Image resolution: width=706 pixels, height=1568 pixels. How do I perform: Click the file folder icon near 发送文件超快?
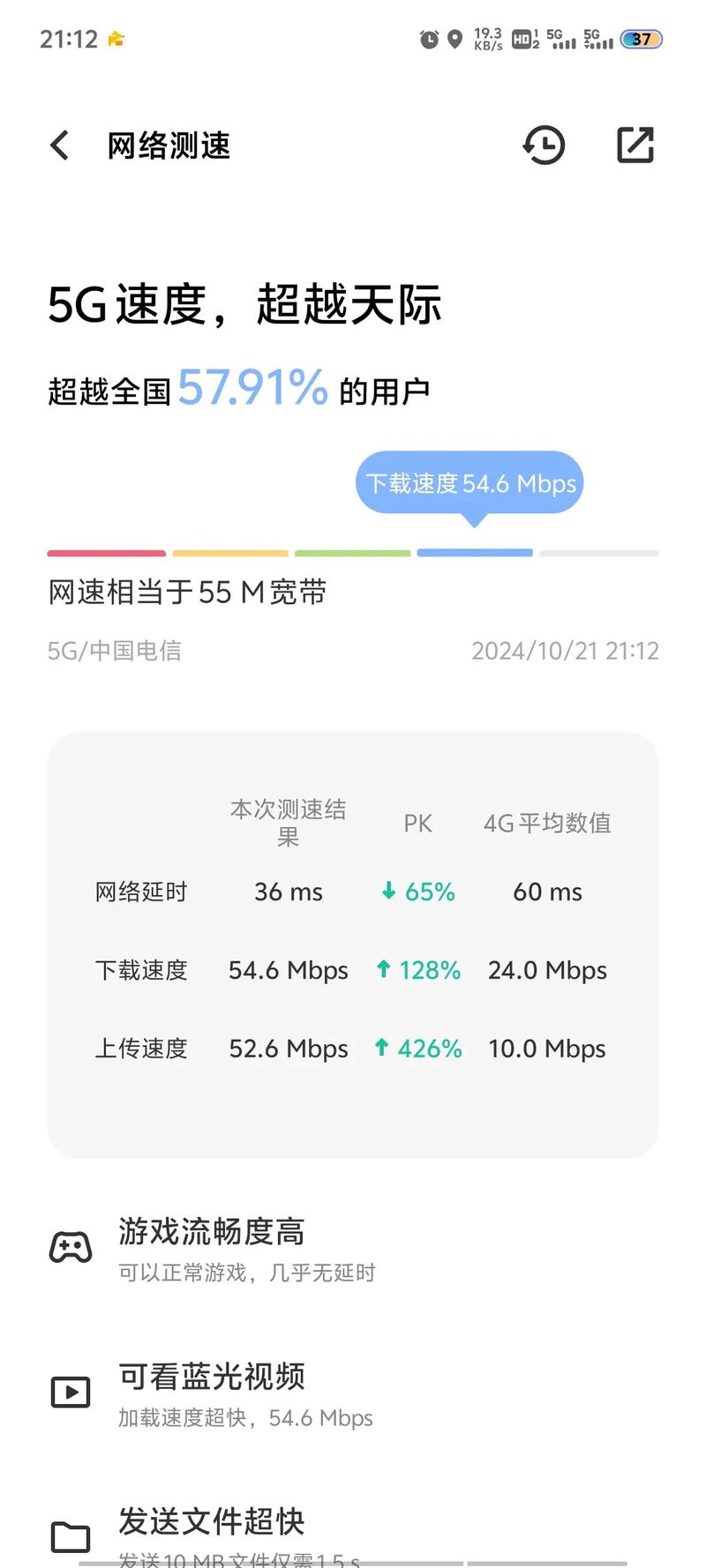click(x=70, y=1535)
